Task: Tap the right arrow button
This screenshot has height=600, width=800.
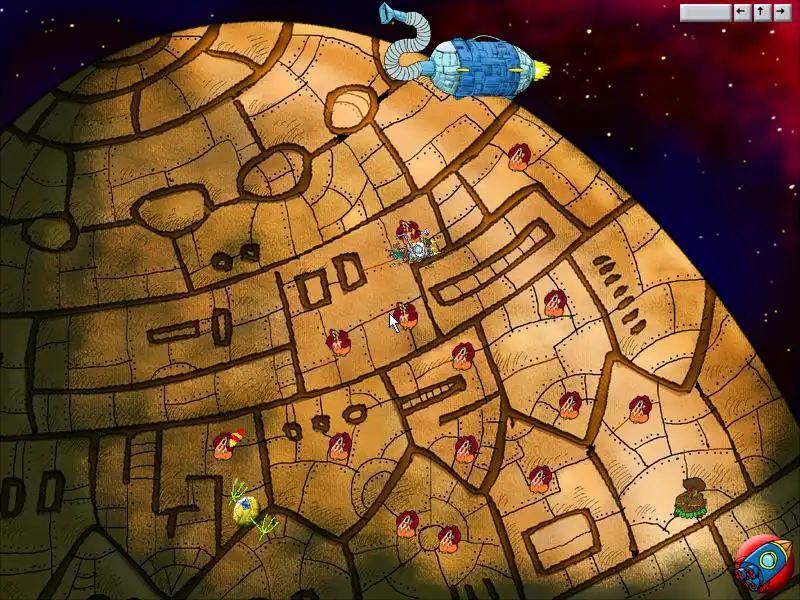Action: click(780, 12)
